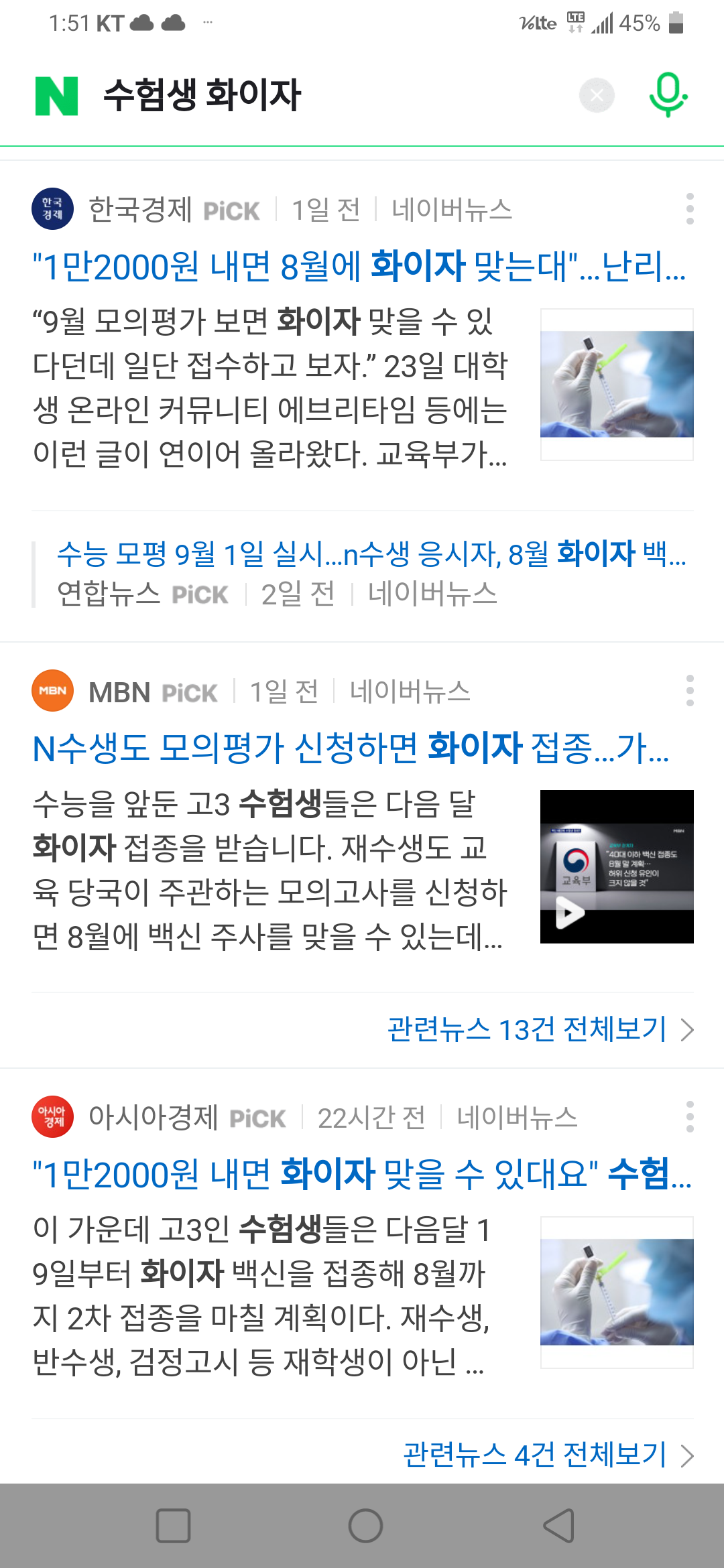
Task: Open the 한국경제 article vaccine thumbnail
Action: [617, 384]
